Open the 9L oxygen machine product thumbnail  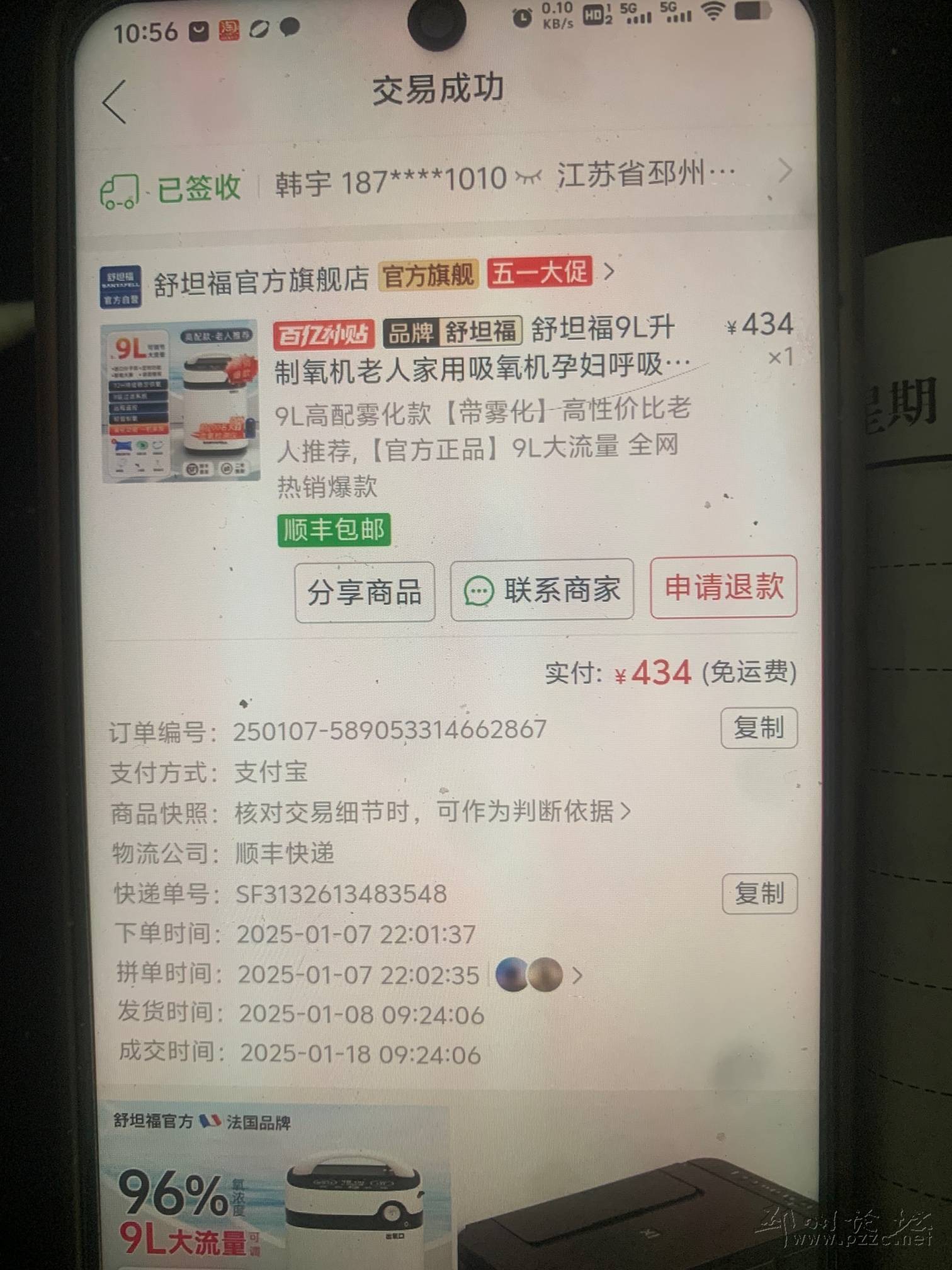[181, 402]
